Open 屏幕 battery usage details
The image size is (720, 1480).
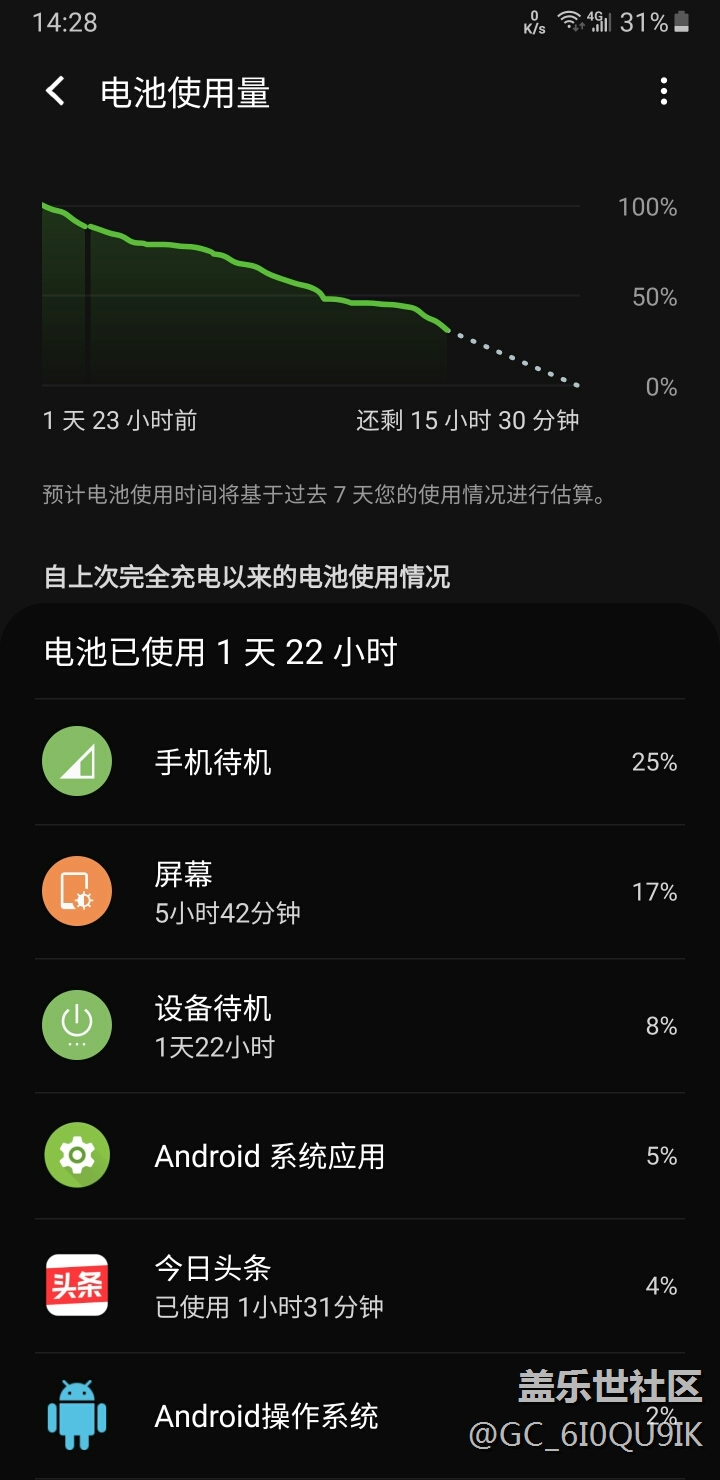coord(360,891)
